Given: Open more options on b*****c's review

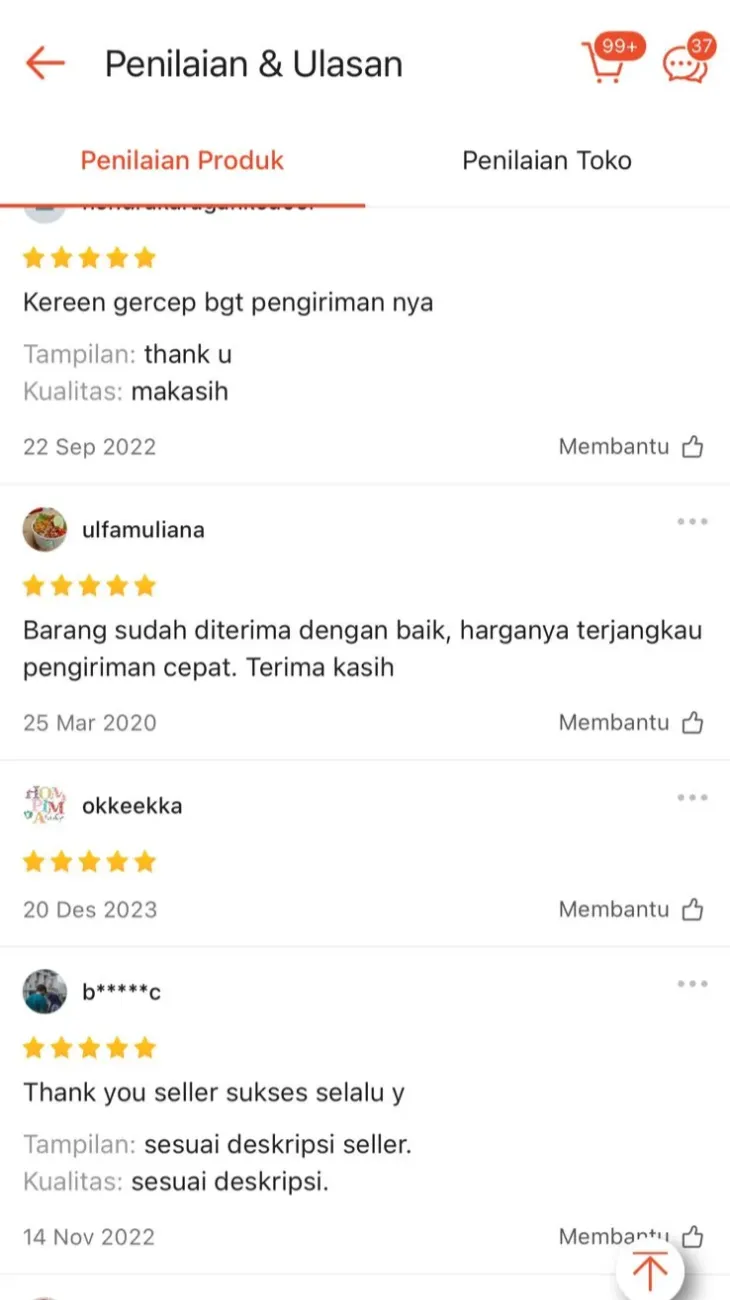Looking at the screenshot, I should [x=692, y=984].
